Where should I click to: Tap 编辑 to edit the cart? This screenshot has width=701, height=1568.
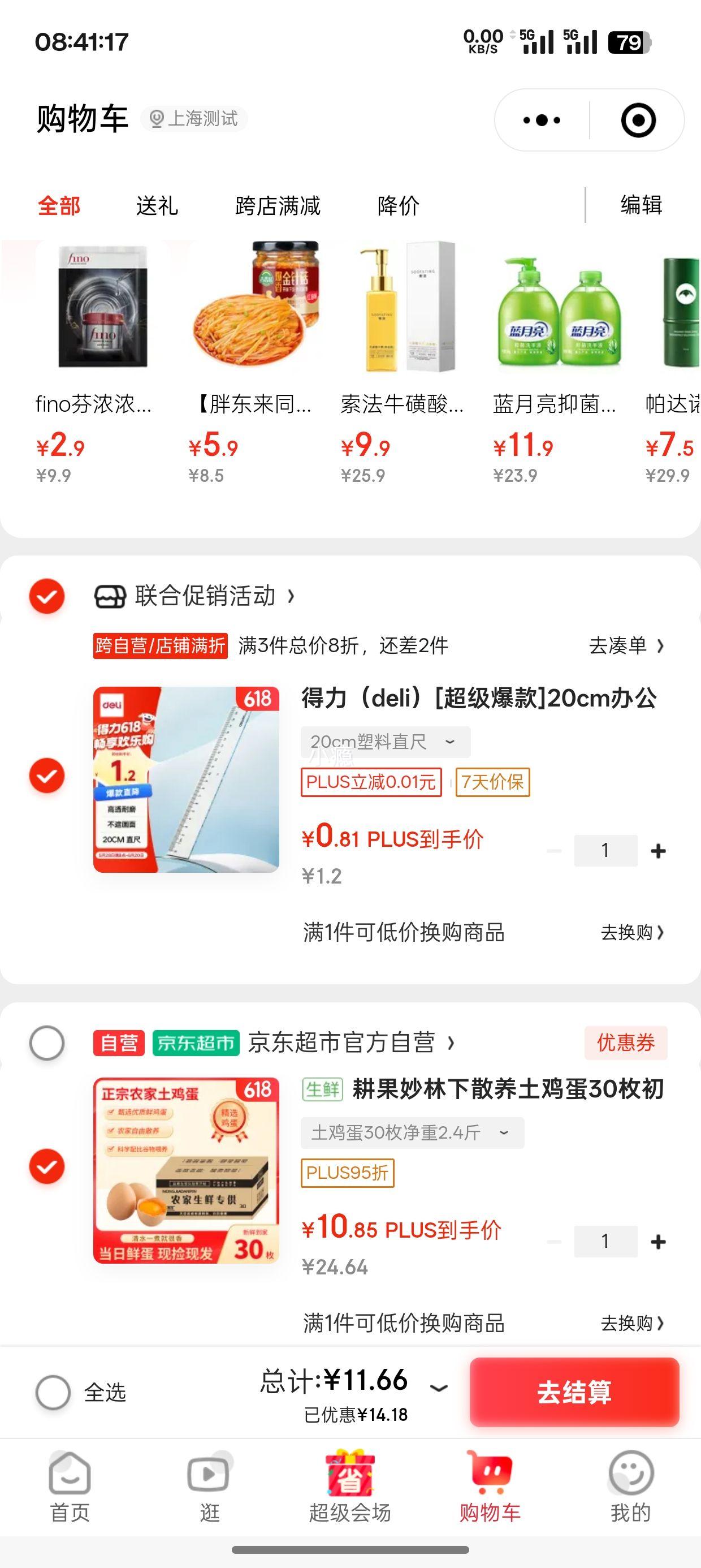[x=641, y=205]
